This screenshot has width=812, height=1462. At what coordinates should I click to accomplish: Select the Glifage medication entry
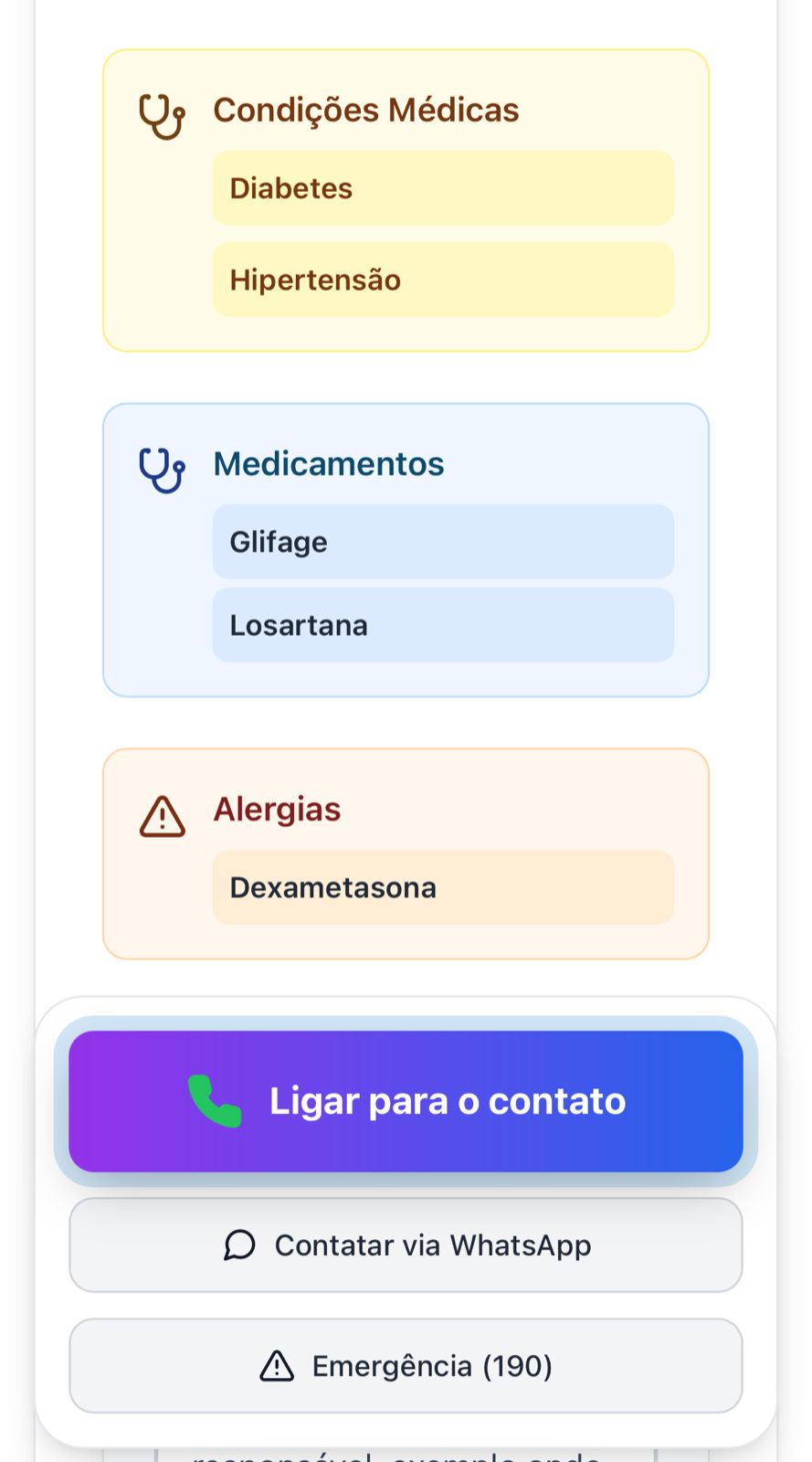443,542
